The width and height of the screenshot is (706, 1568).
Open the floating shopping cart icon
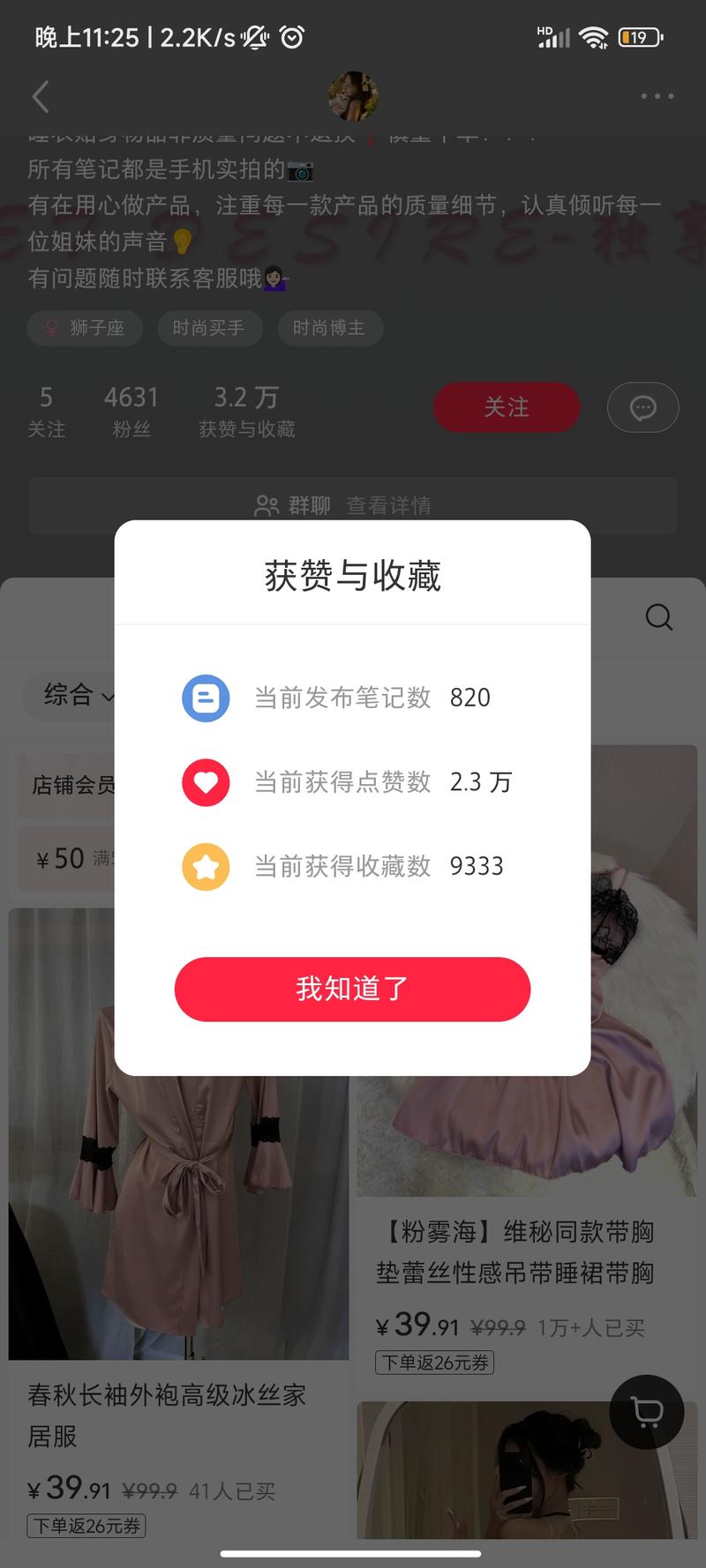click(x=647, y=1412)
